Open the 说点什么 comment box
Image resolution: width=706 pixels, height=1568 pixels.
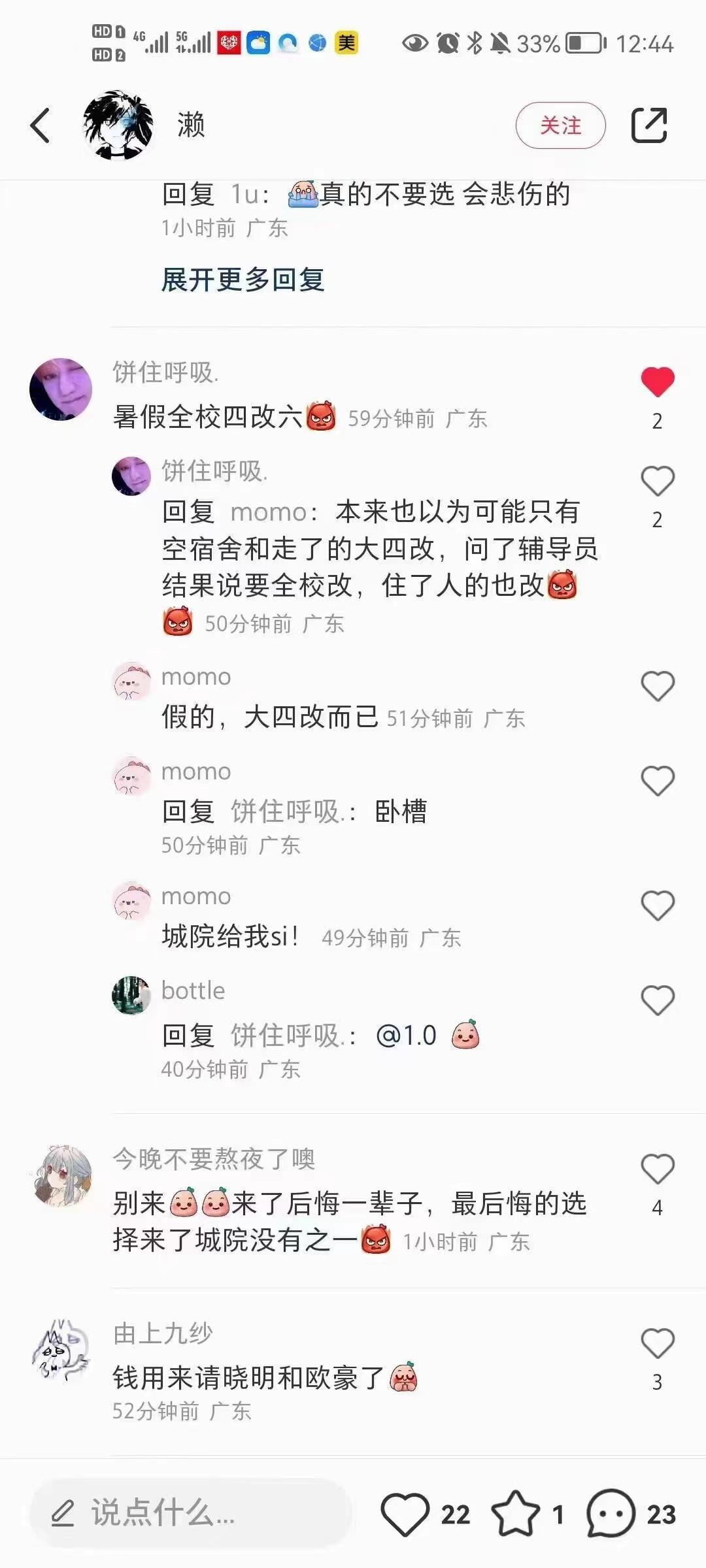click(x=190, y=1513)
